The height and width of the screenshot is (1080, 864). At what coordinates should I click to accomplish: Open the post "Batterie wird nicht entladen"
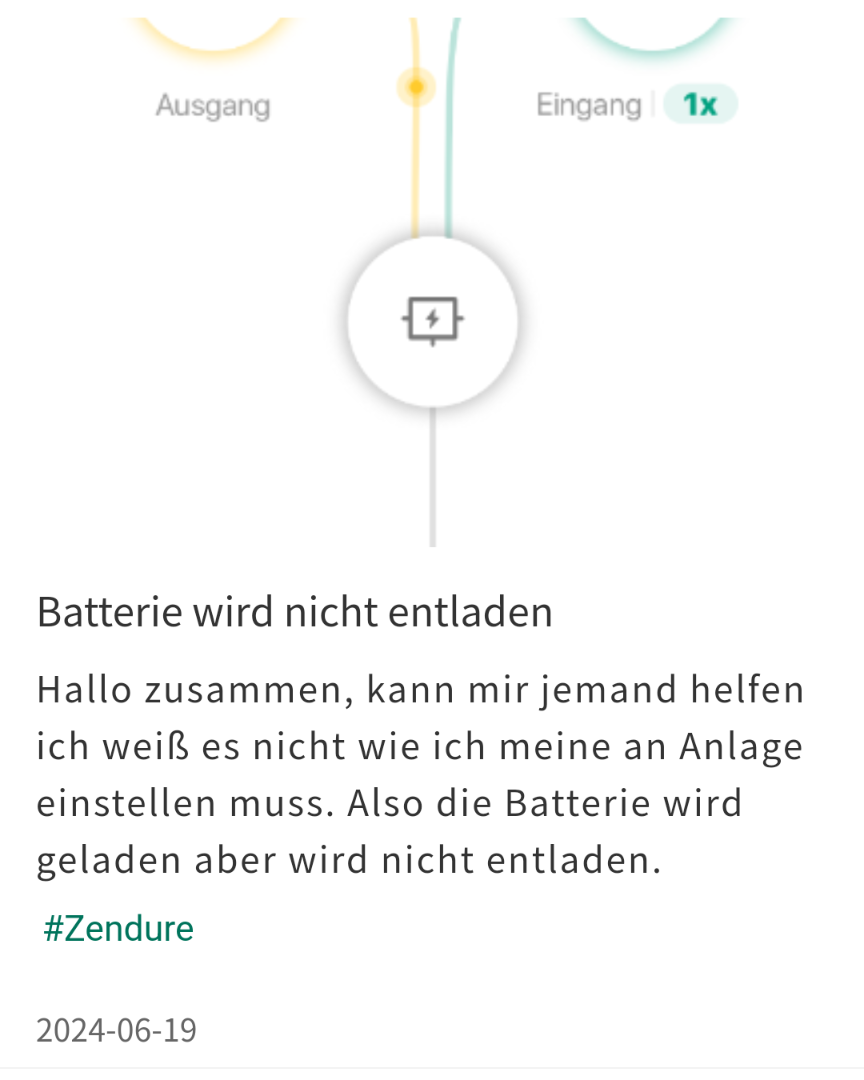click(294, 612)
